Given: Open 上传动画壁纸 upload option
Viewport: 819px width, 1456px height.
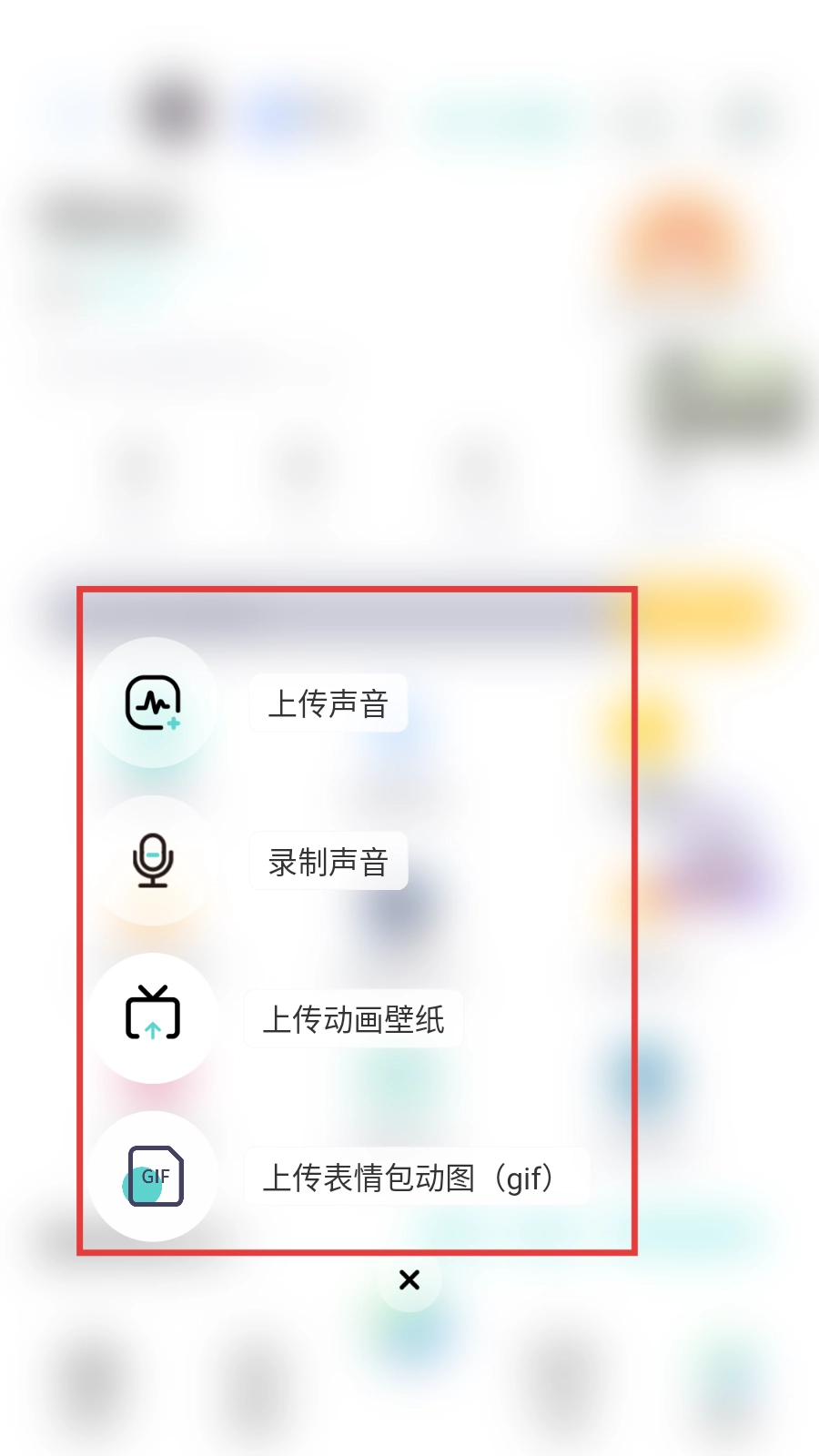Looking at the screenshot, I should point(353,1019).
